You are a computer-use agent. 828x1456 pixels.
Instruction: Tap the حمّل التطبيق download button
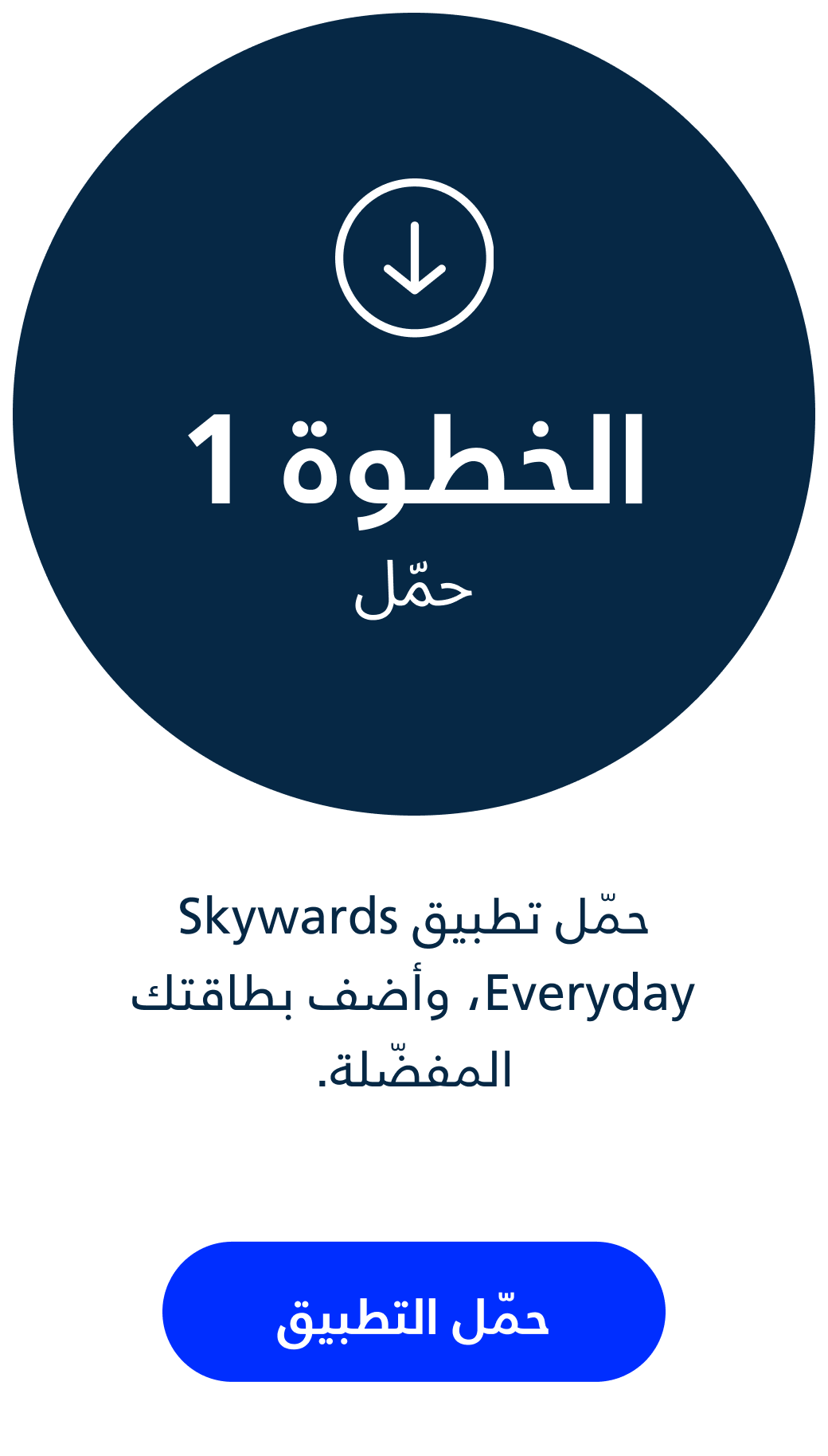(413, 1312)
